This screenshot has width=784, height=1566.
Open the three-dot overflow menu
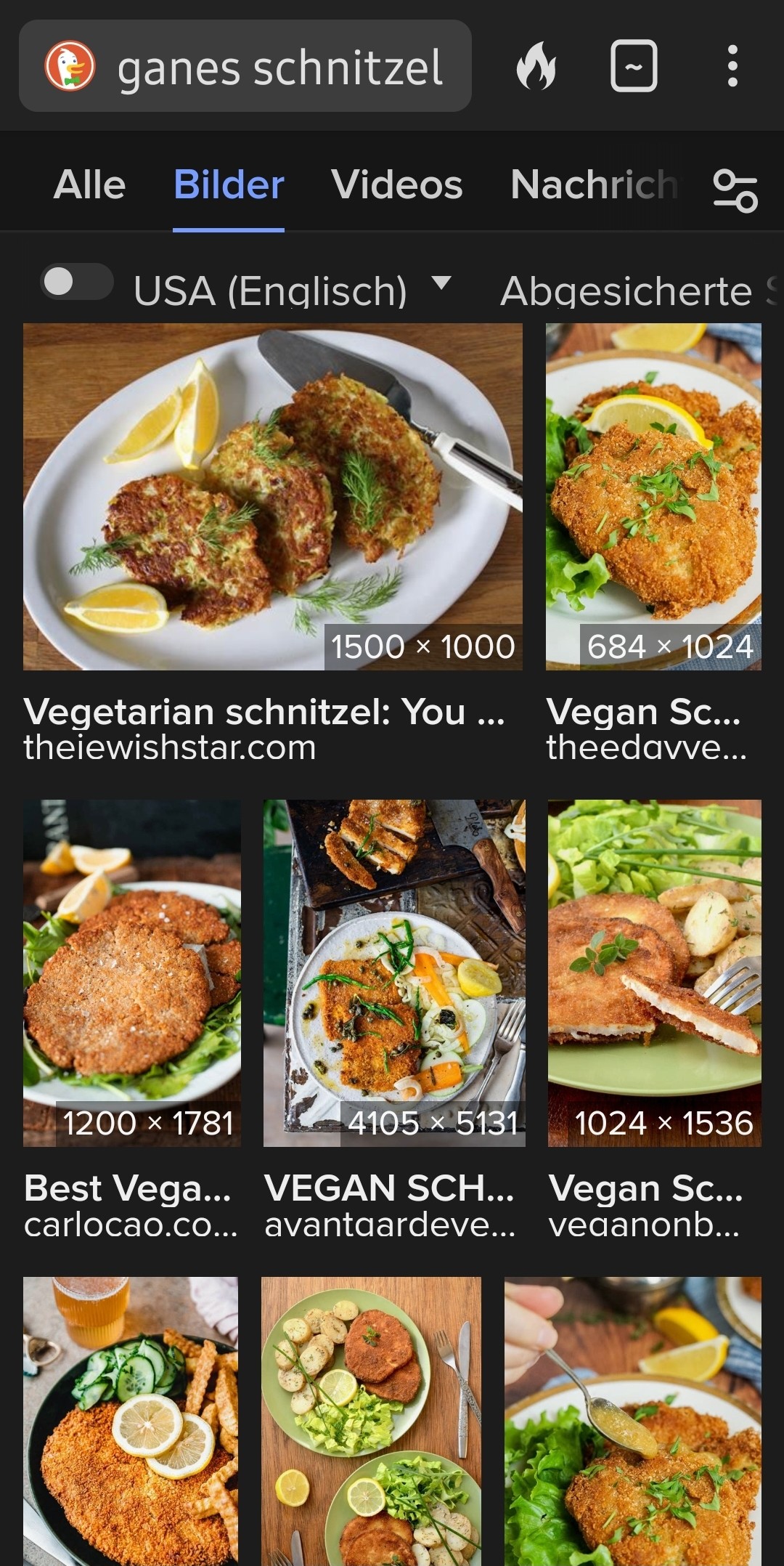732,66
